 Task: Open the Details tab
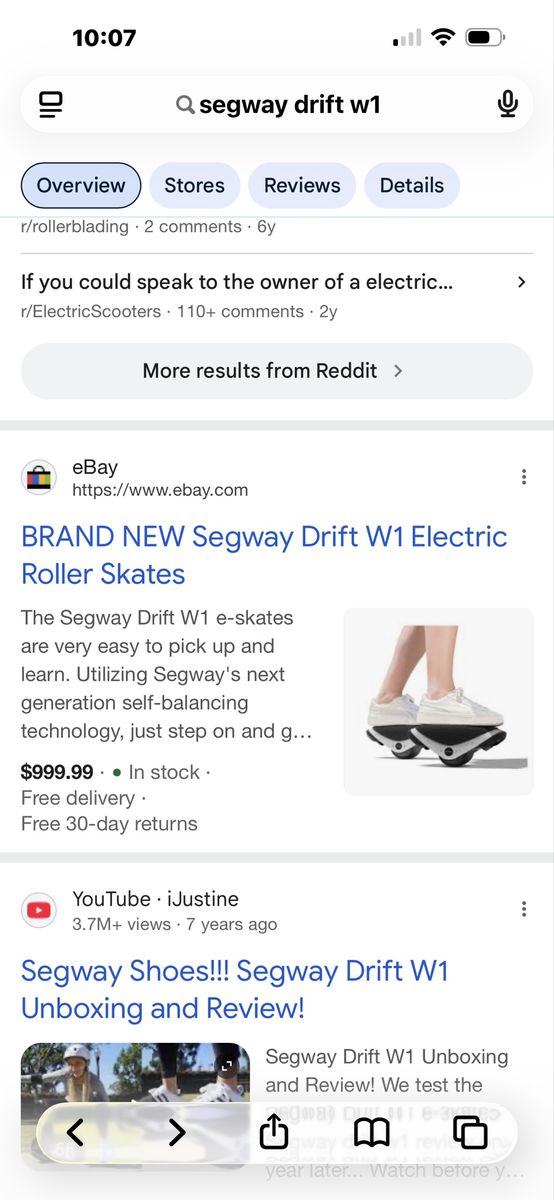click(412, 185)
